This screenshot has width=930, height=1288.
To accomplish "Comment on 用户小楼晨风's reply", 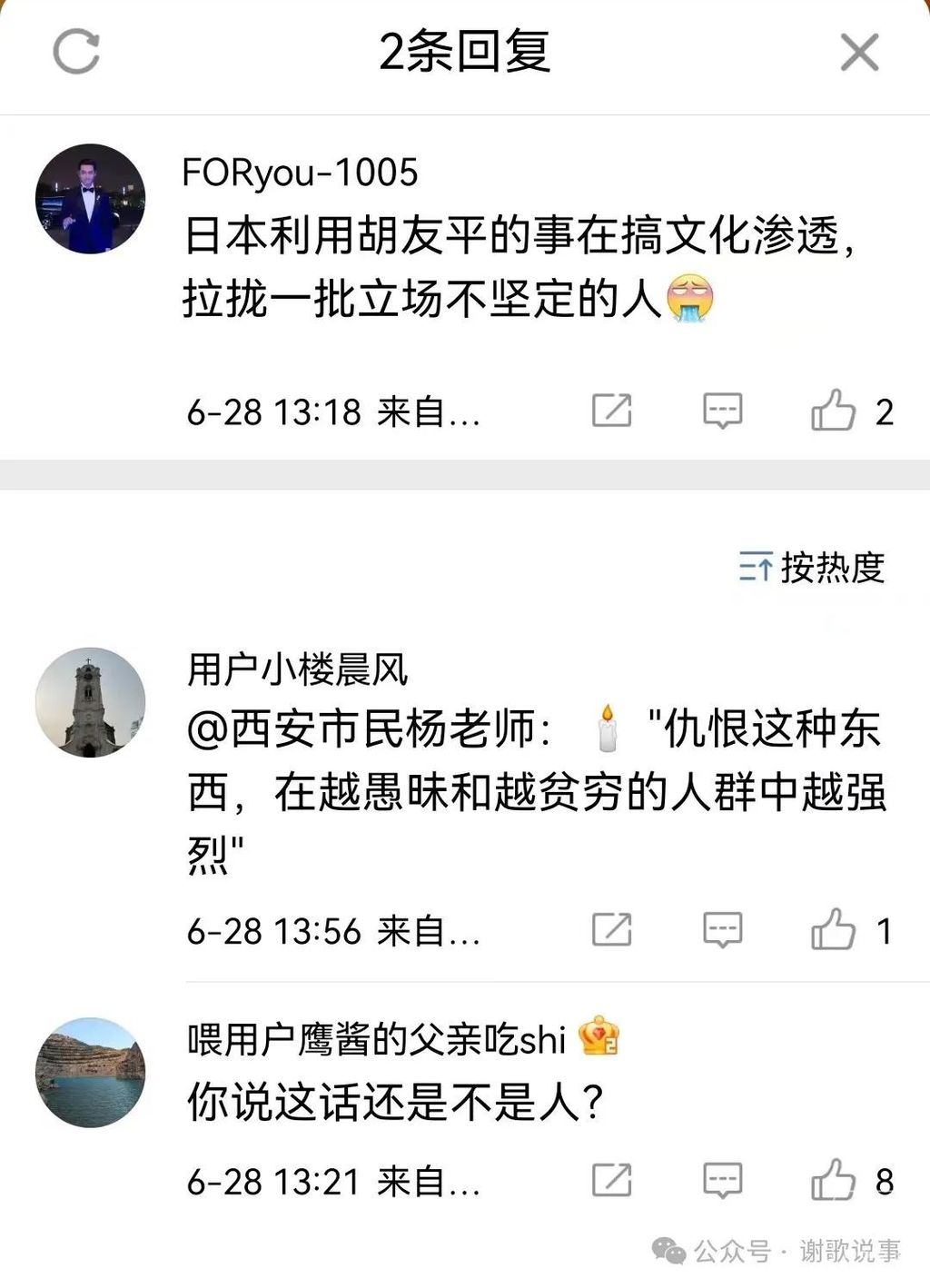I will (722, 930).
